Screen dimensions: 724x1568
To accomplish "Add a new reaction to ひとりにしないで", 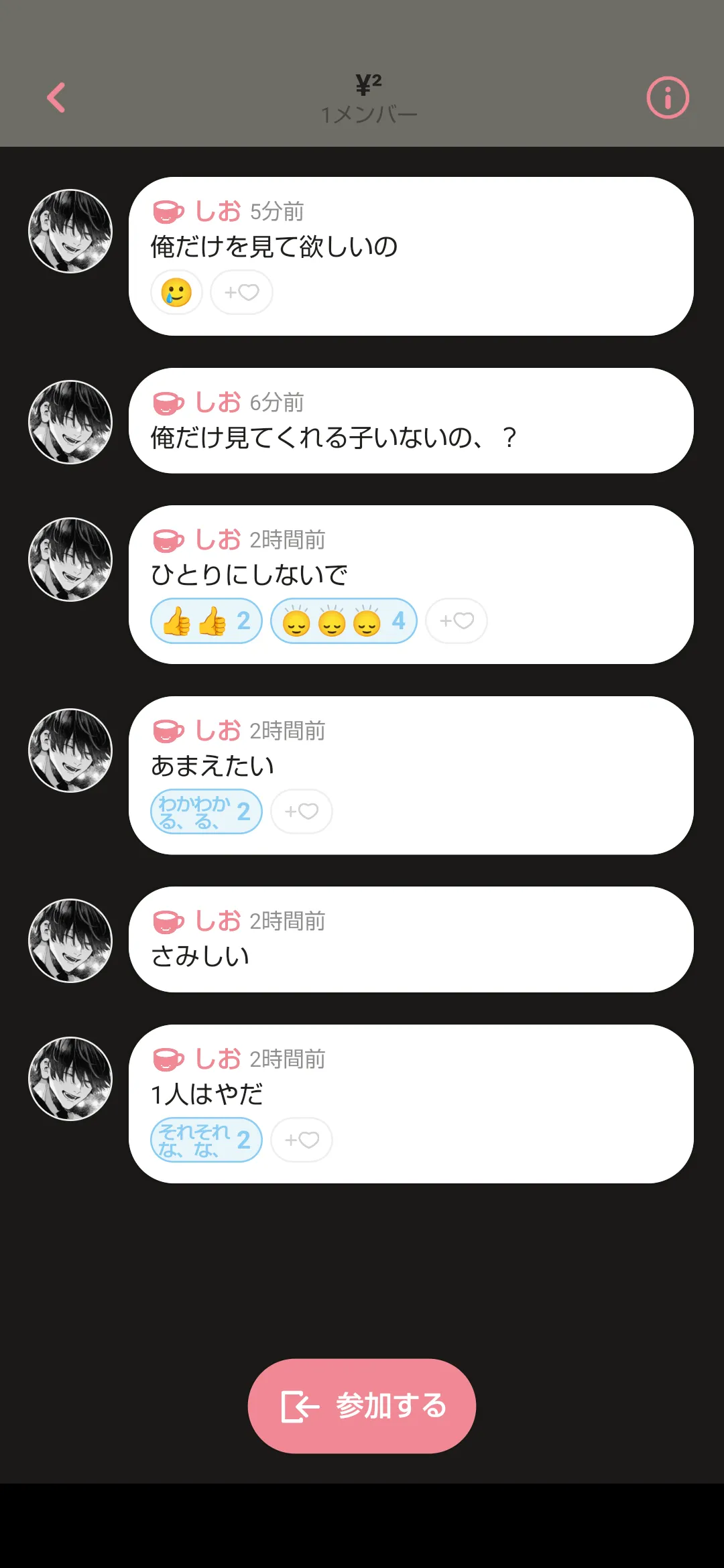I will (457, 620).
